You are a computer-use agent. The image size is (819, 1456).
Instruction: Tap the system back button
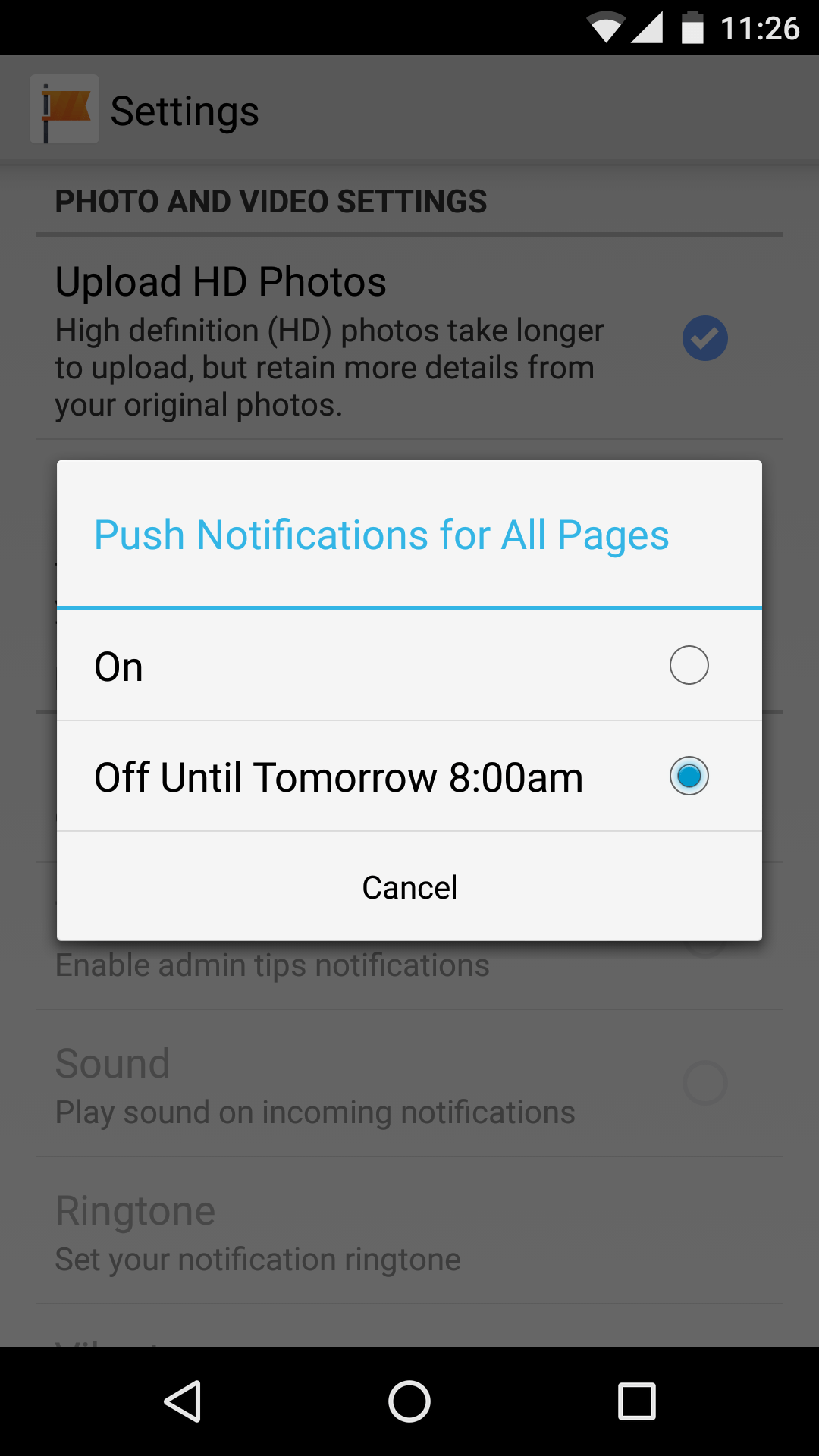183,1401
